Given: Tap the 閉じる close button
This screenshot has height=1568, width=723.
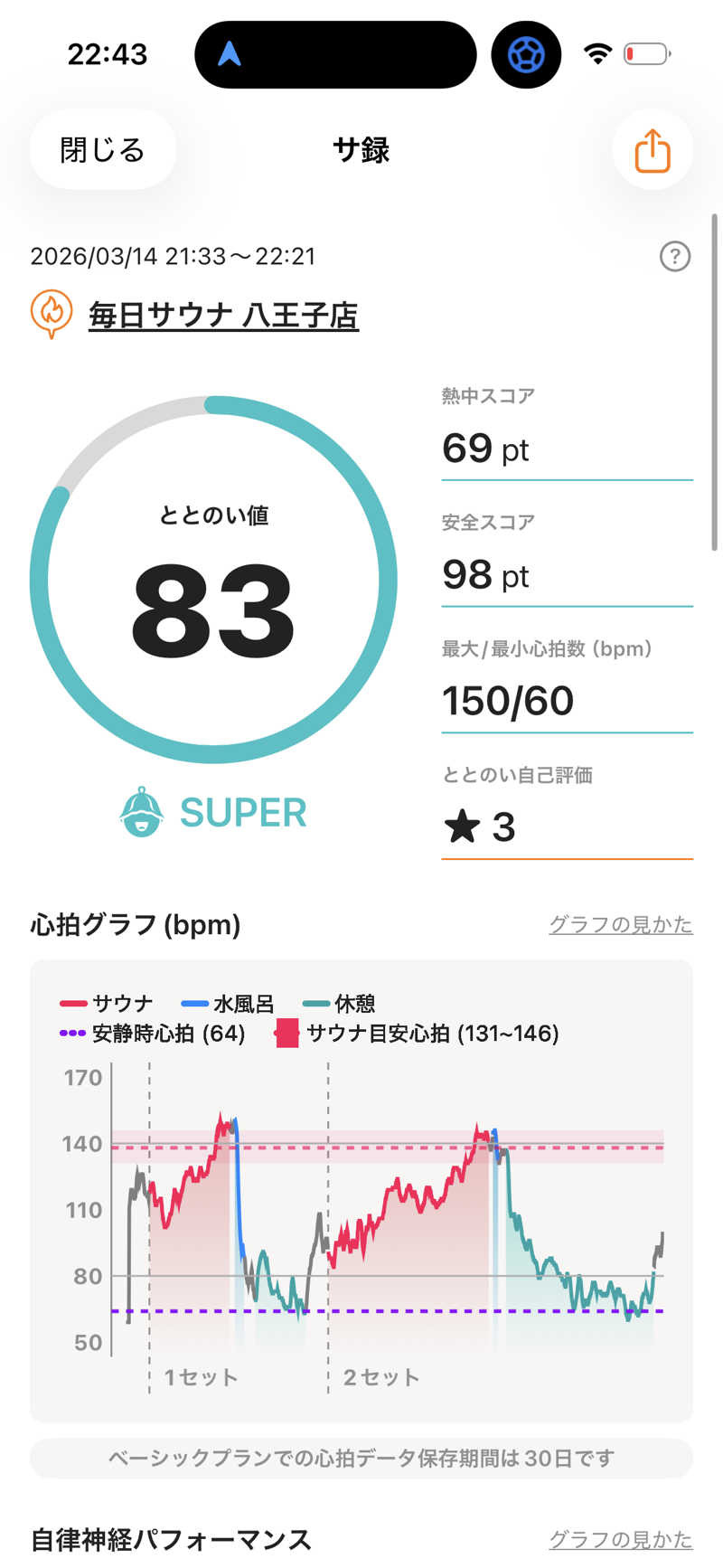Looking at the screenshot, I should [x=102, y=150].
